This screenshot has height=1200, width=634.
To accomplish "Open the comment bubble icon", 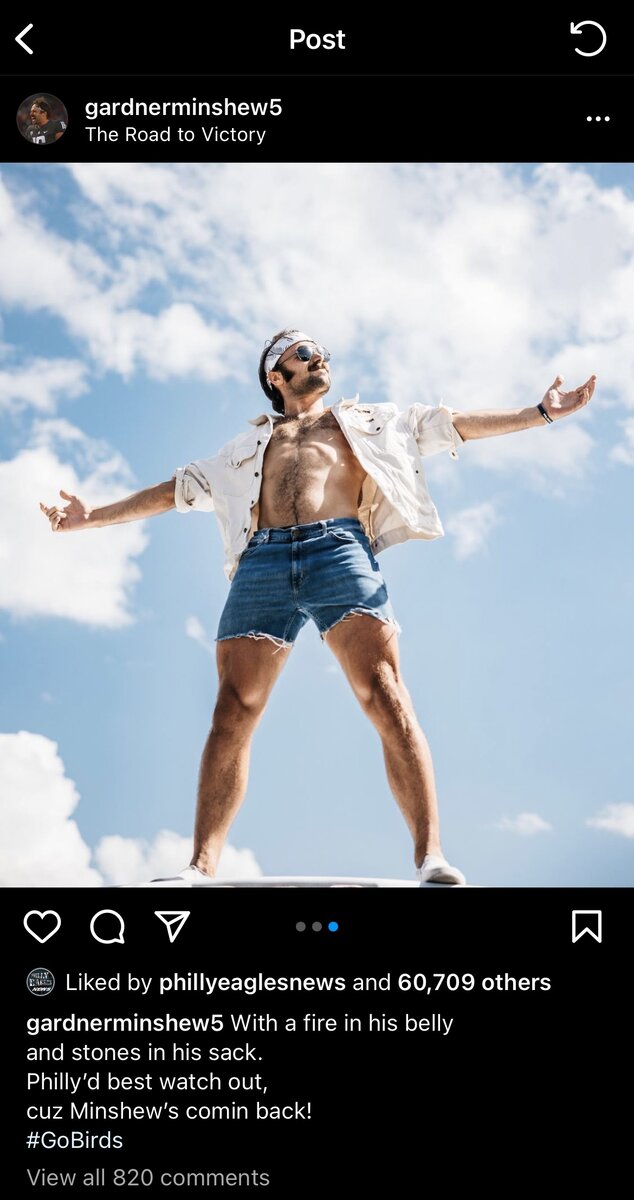I will (107, 927).
